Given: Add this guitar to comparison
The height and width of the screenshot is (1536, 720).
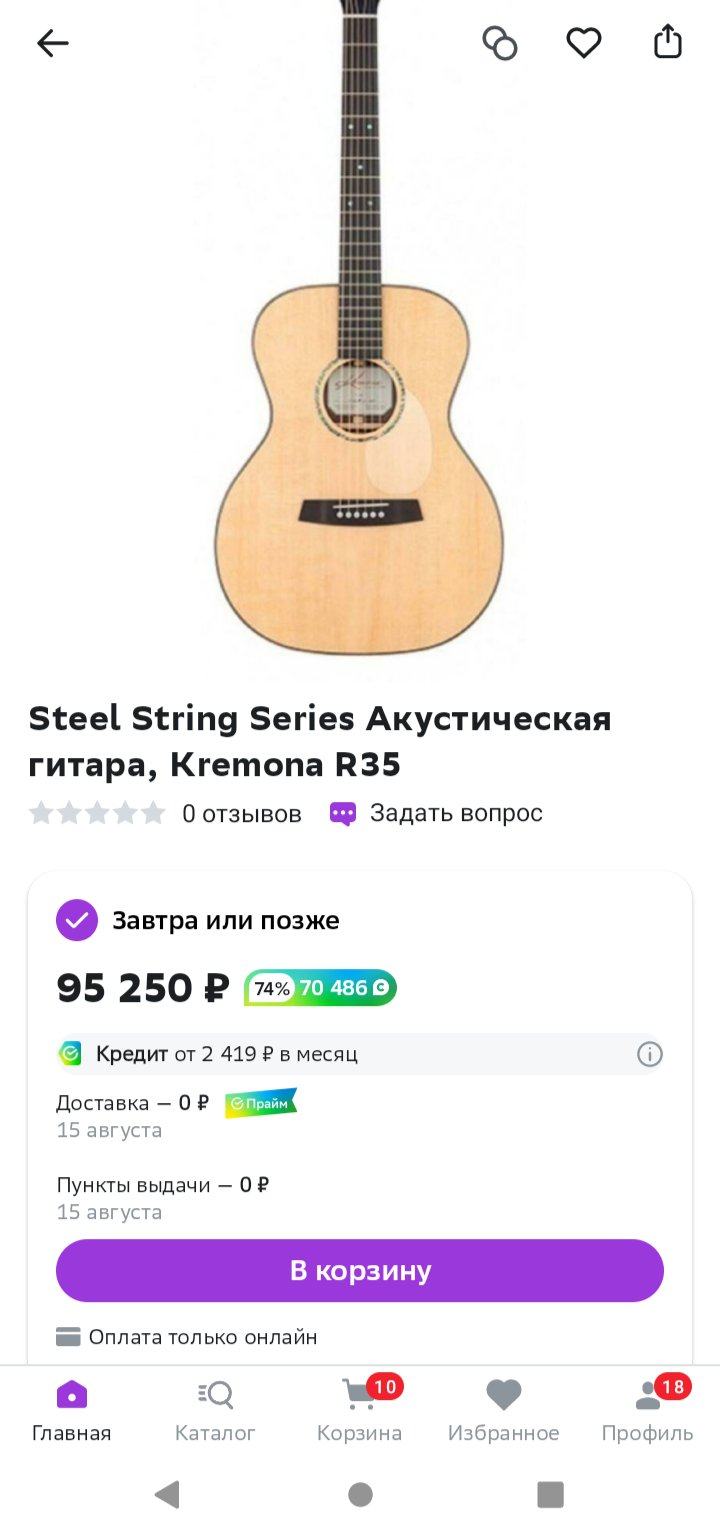Looking at the screenshot, I should pyautogui.click(x=500, y=43).
